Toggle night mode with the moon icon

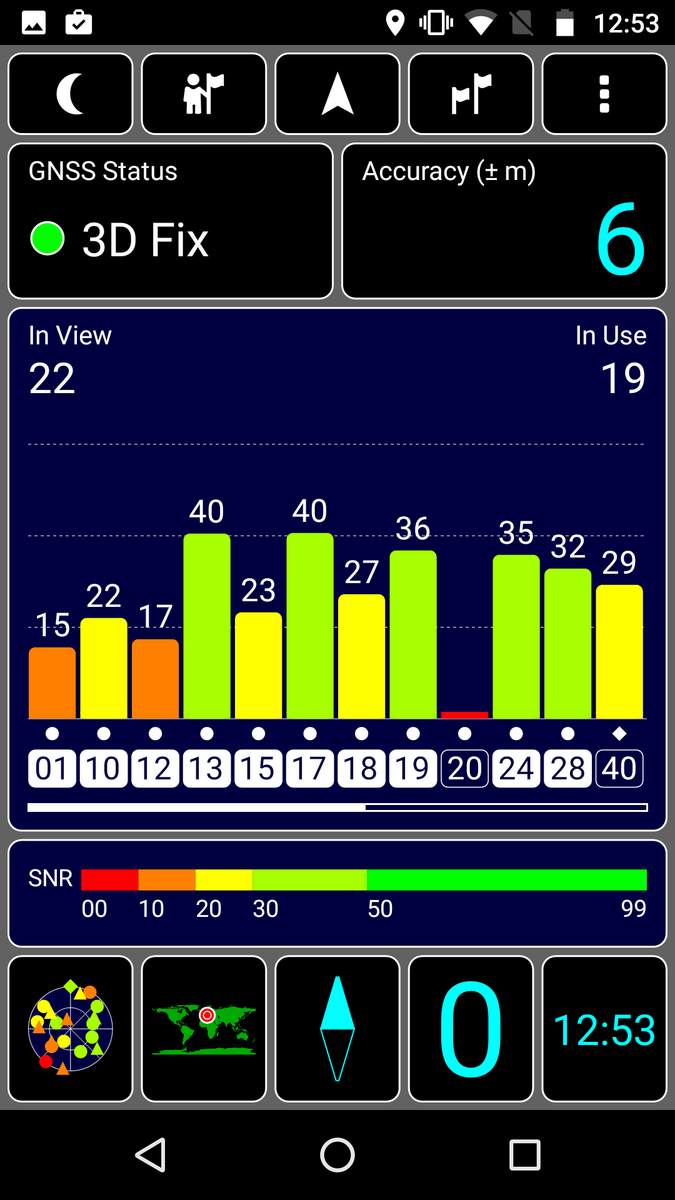71,94
